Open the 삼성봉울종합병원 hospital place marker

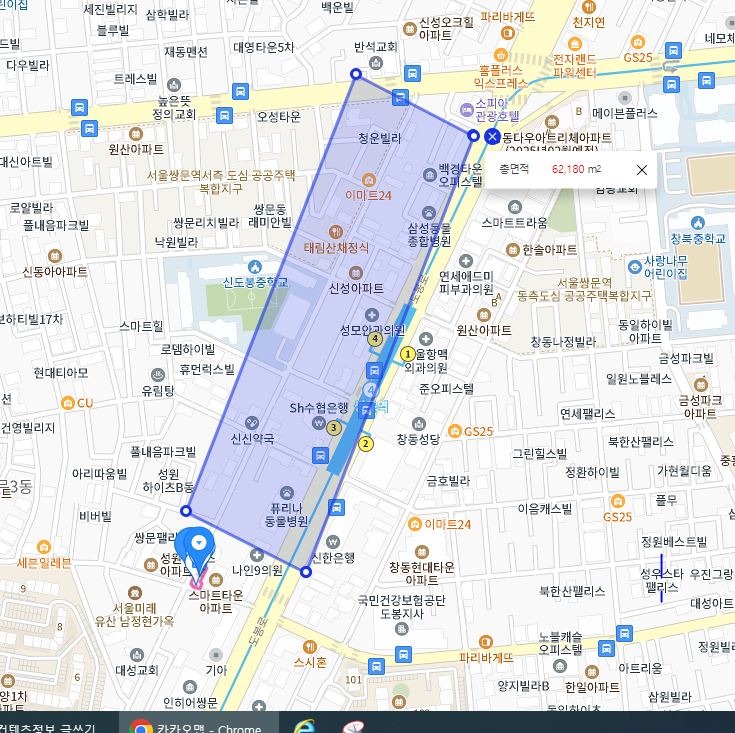(x=430, y=213)
